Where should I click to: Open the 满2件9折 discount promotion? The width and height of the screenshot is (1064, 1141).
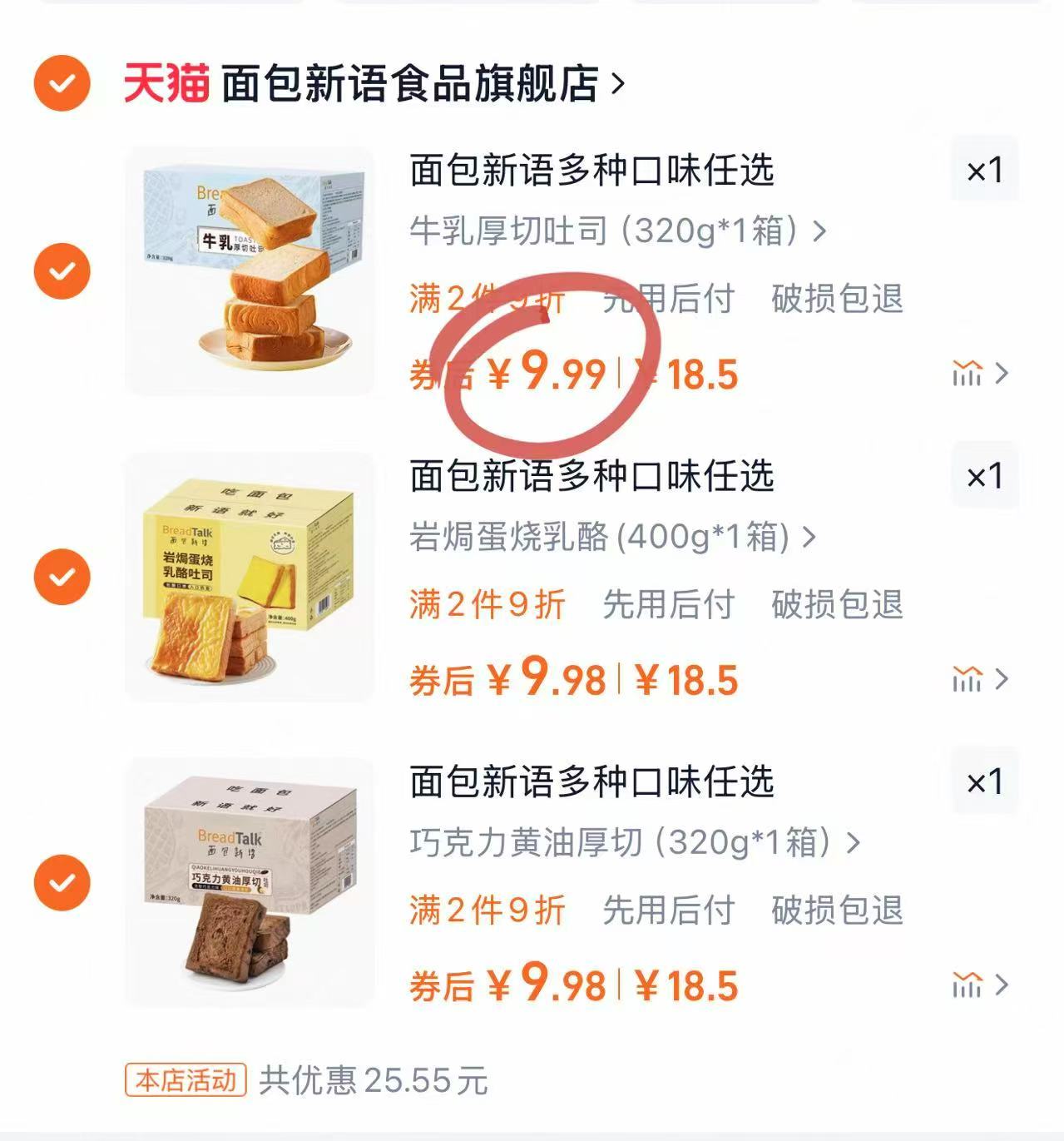click(487, 605)
